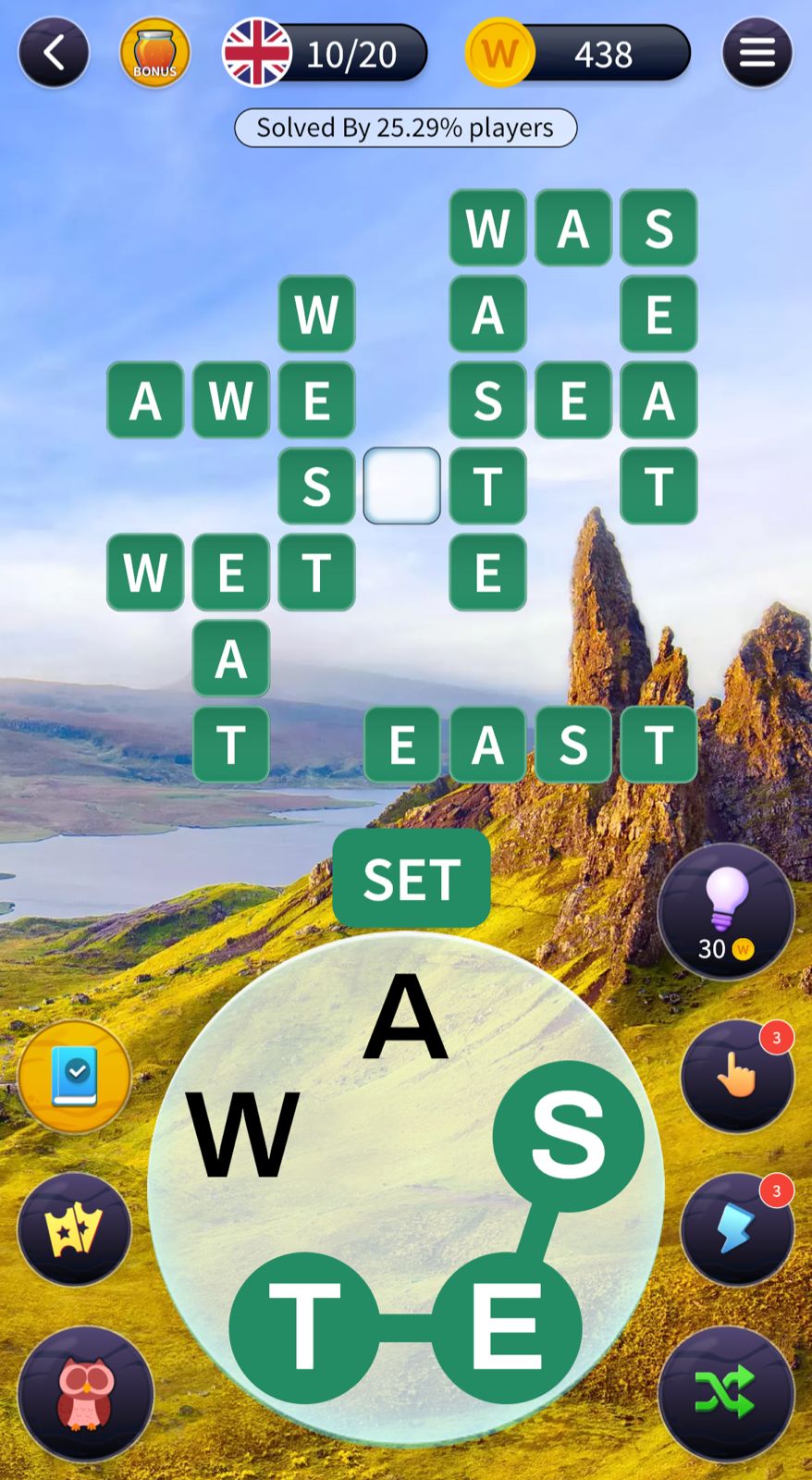Open the bonus words jar
The width and height of the screenshot is (812, 1480).
[x=154, y=53]
